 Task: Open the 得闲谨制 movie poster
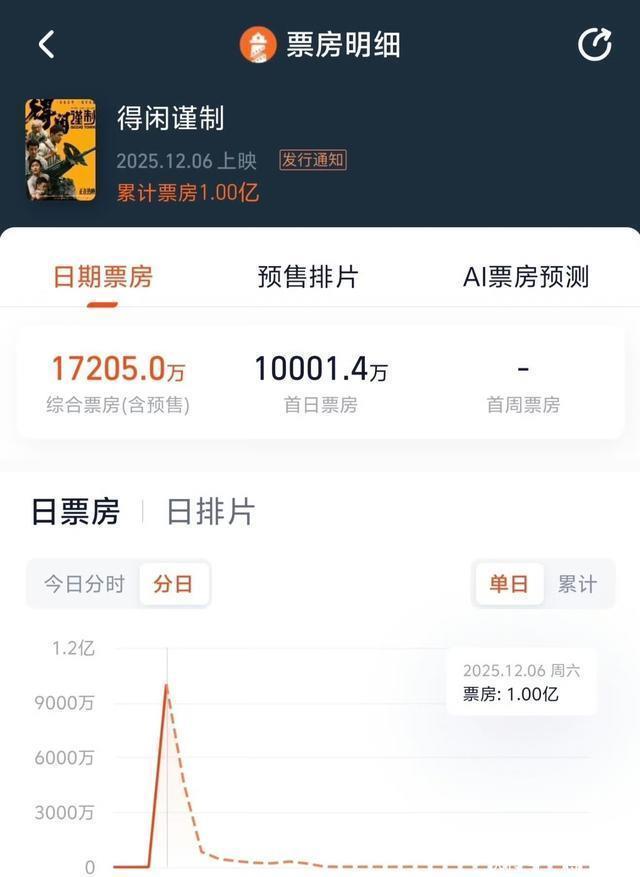(x=61, y=150)
